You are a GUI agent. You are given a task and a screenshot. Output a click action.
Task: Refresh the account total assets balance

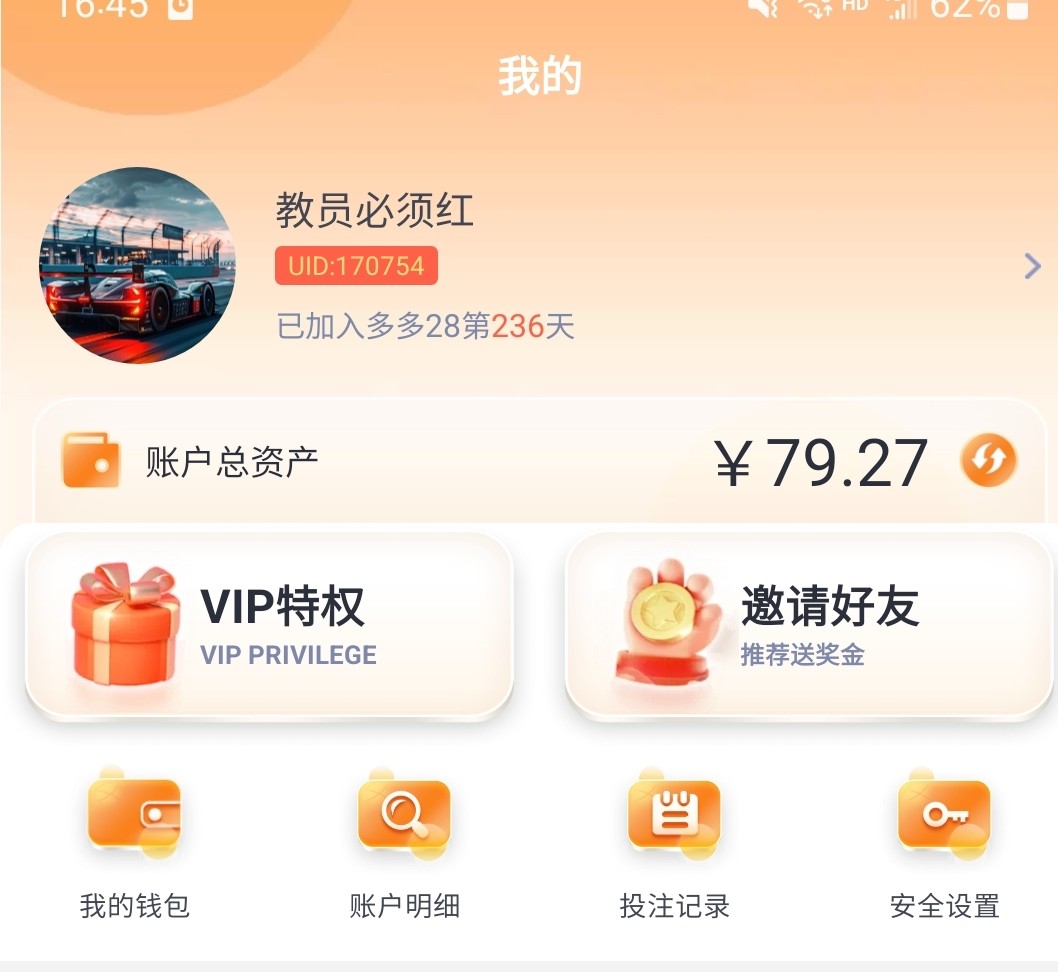click(x=988, y=461)
